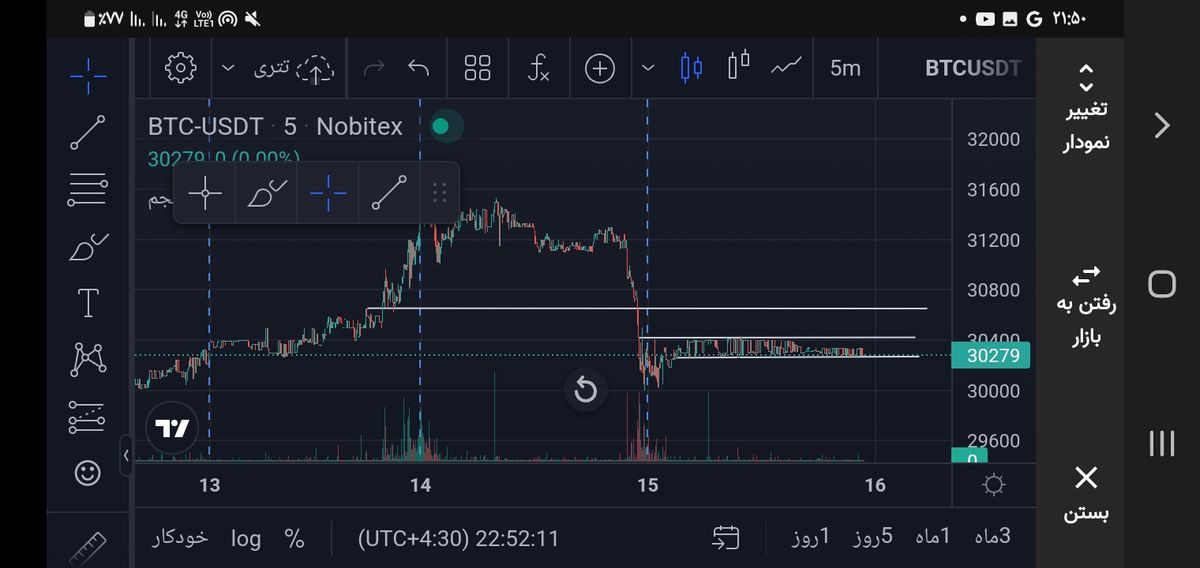Open chart settings gear
1200x568 pixels.
180,68
